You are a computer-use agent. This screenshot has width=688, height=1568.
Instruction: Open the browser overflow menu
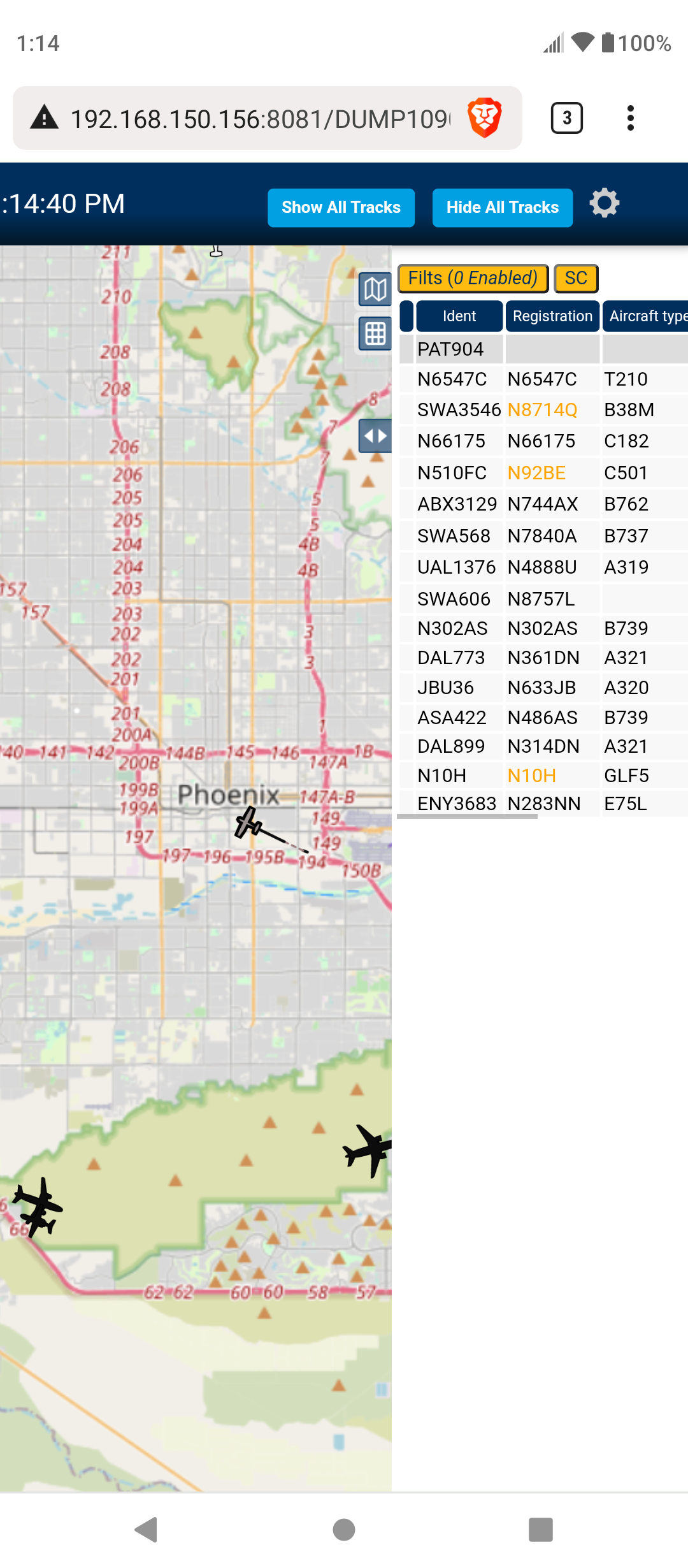click(x=630, y=118)
